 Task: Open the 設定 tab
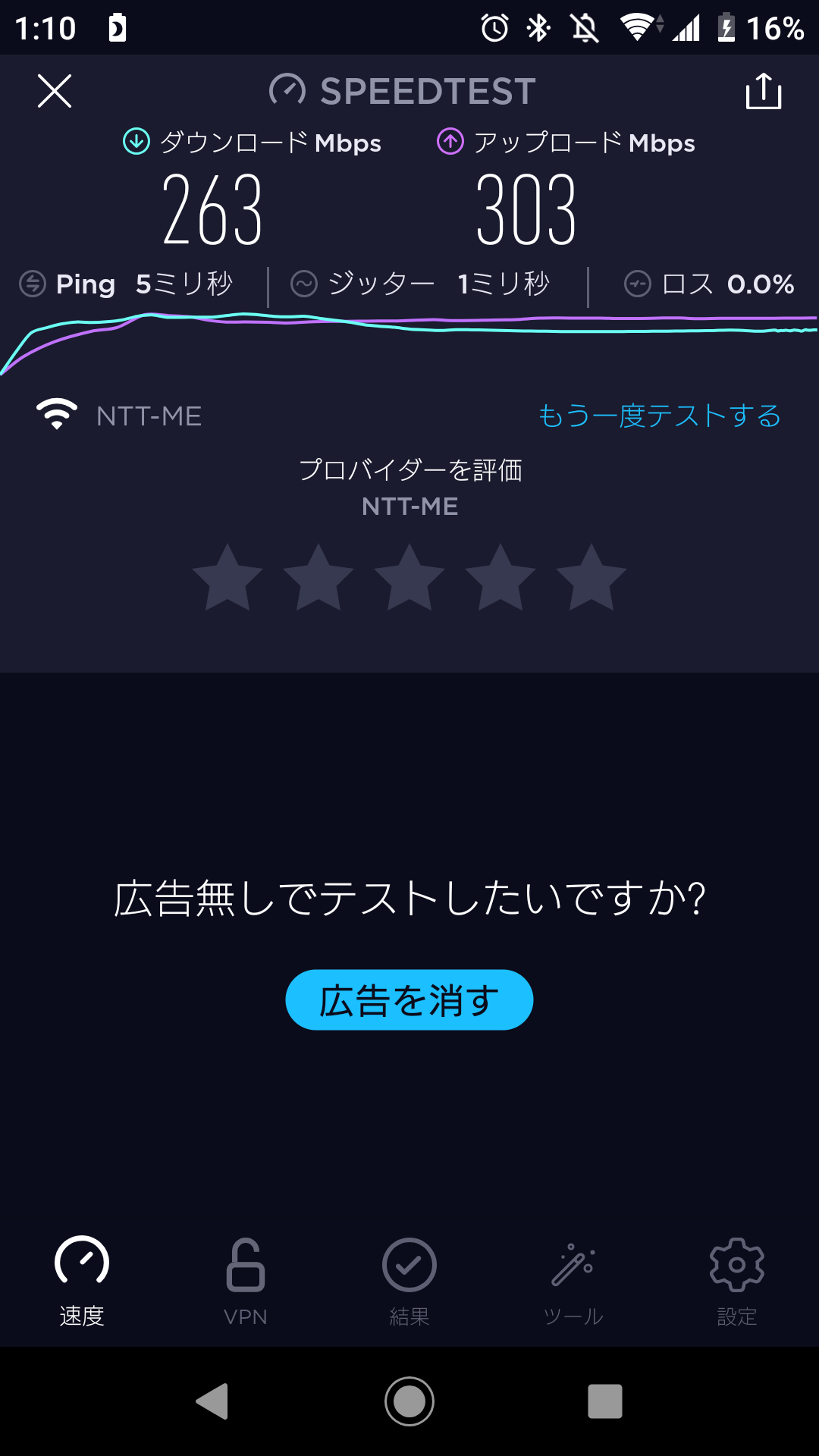[x=737, y=1279]
